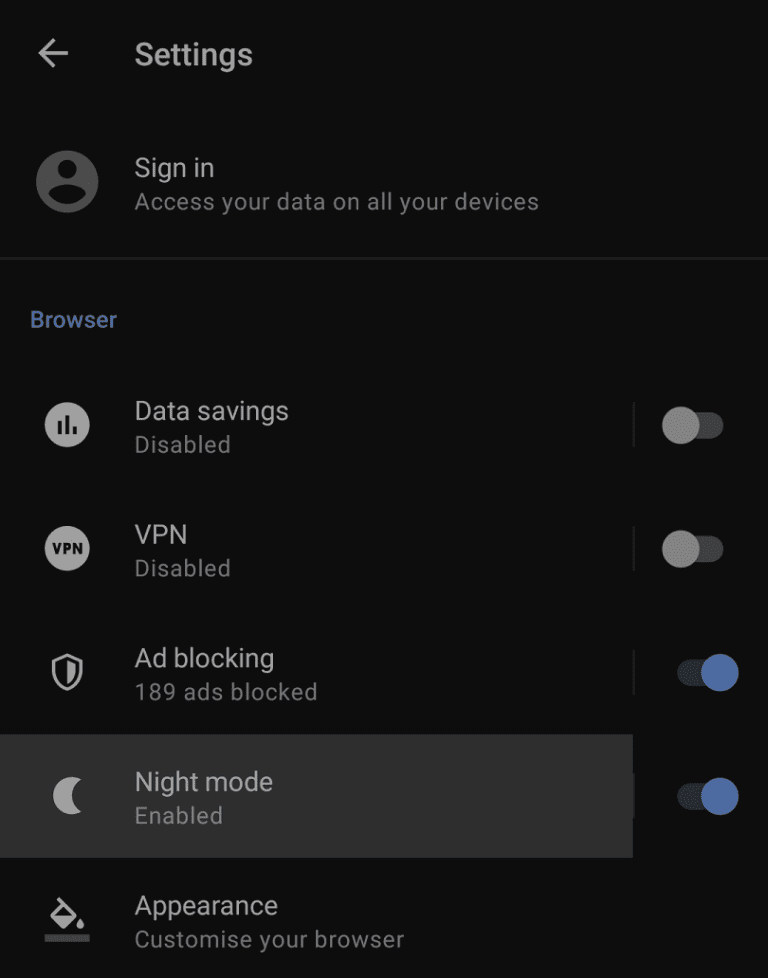The height and width of the screenshot is (978, 768).
Task: Click the Settings page title
Action: click(193, 55)
